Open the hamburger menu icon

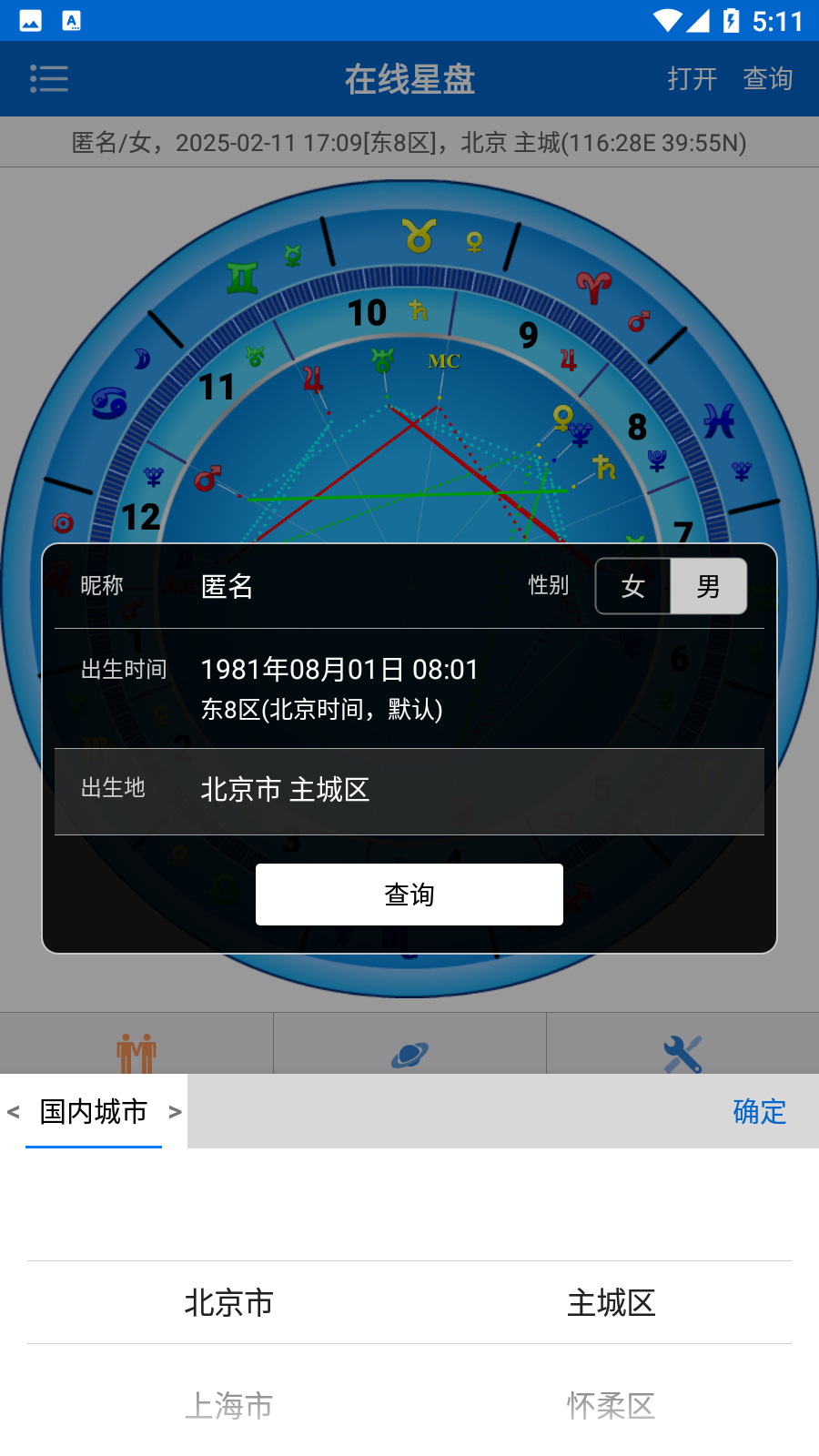coord(49,79)
